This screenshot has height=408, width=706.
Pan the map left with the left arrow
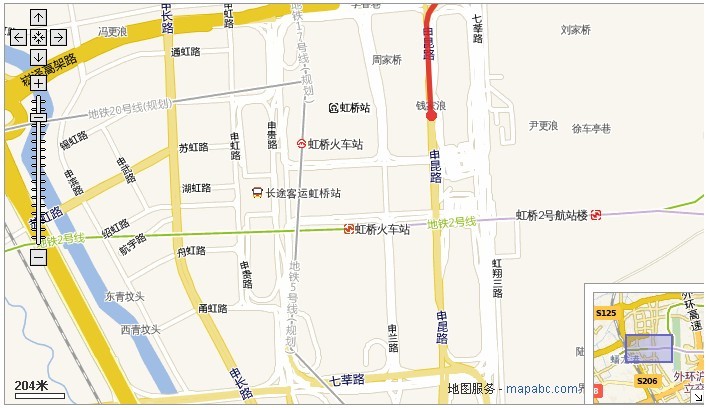pos(18,37)
